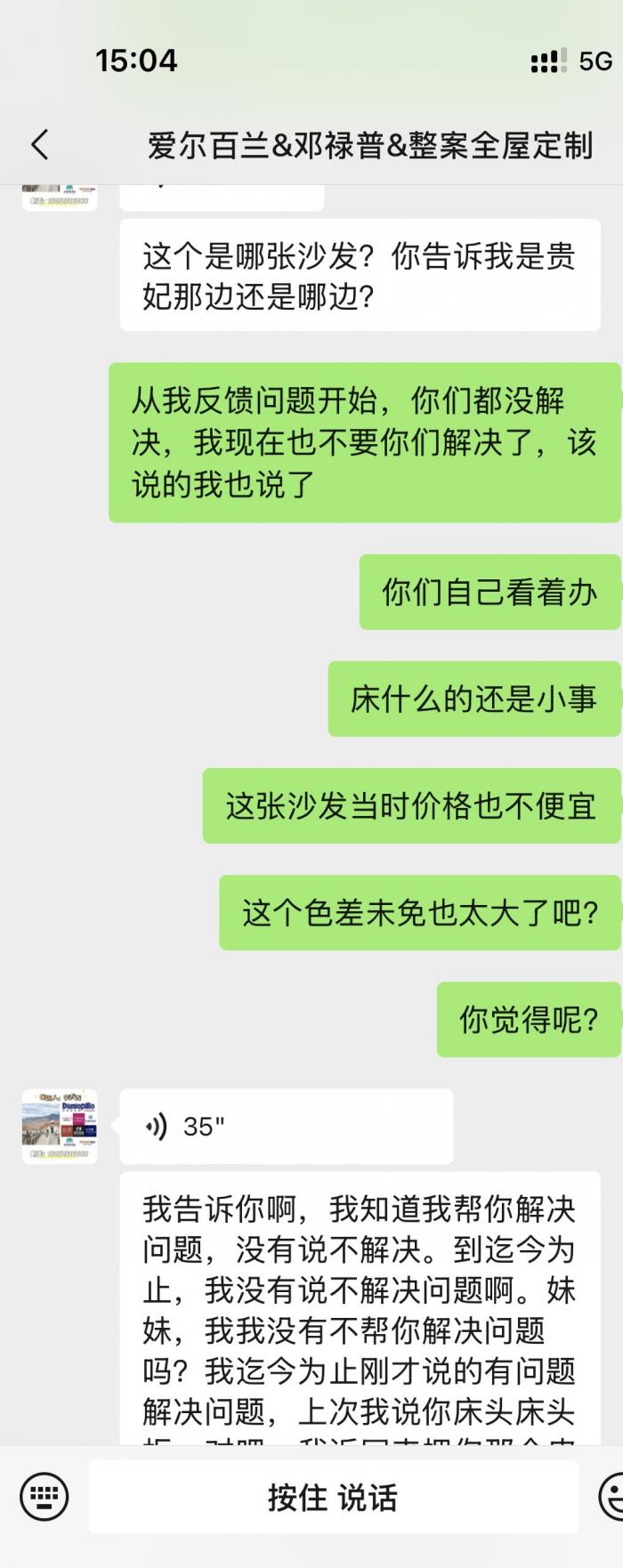The image size is (623, 1568).
Task: Open the emoji picker
Action: tap(612, 1498)
